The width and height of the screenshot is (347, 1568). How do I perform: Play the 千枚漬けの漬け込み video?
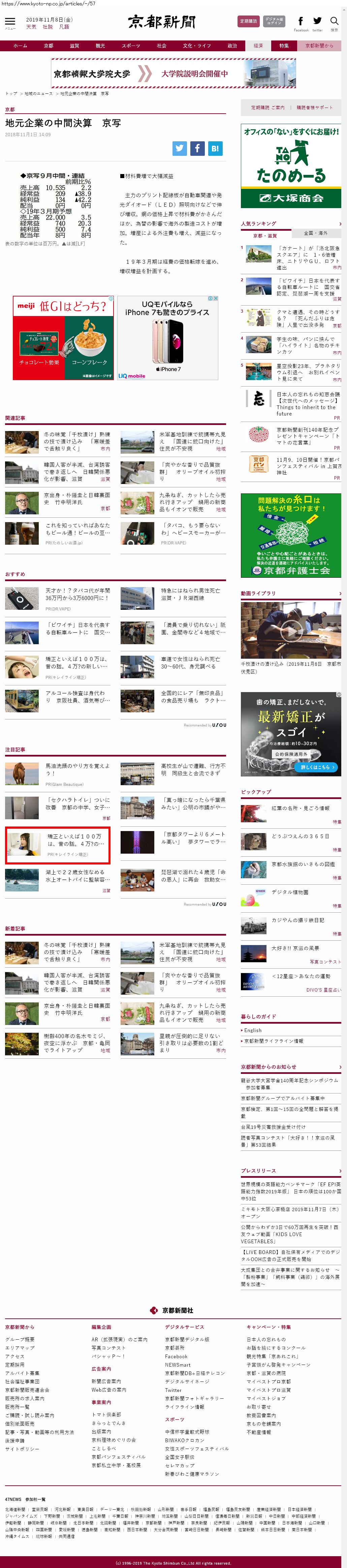pos(290,630)
